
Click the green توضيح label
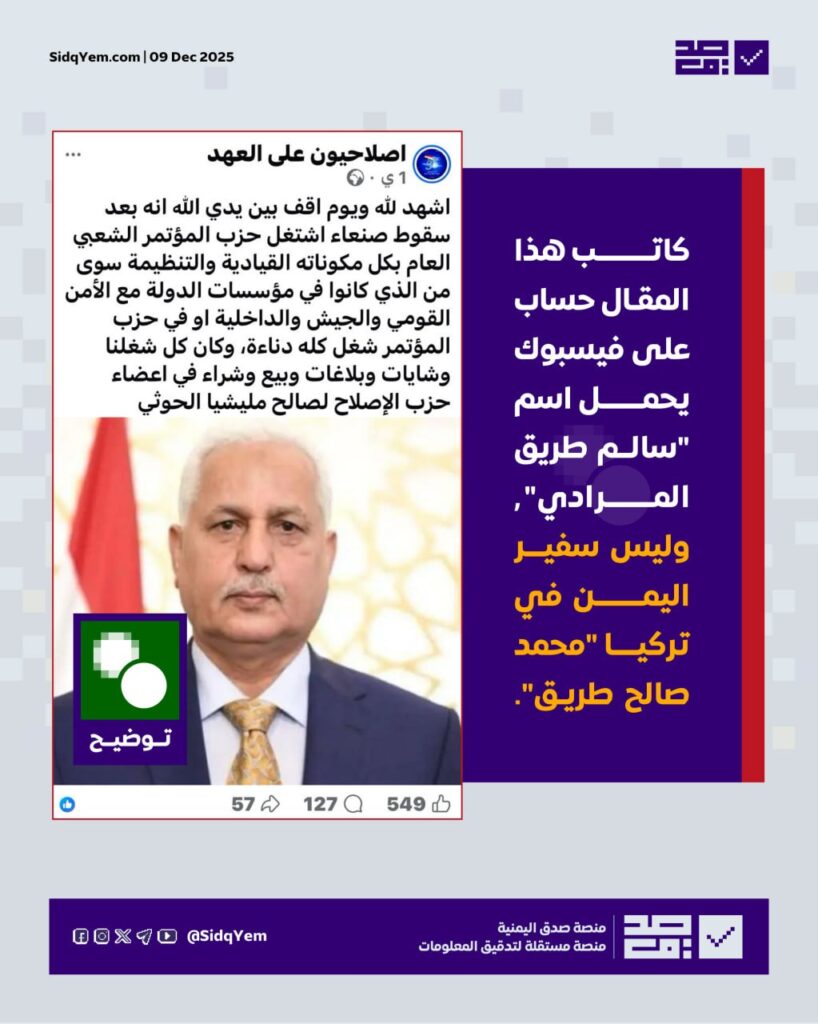[128, 743]
